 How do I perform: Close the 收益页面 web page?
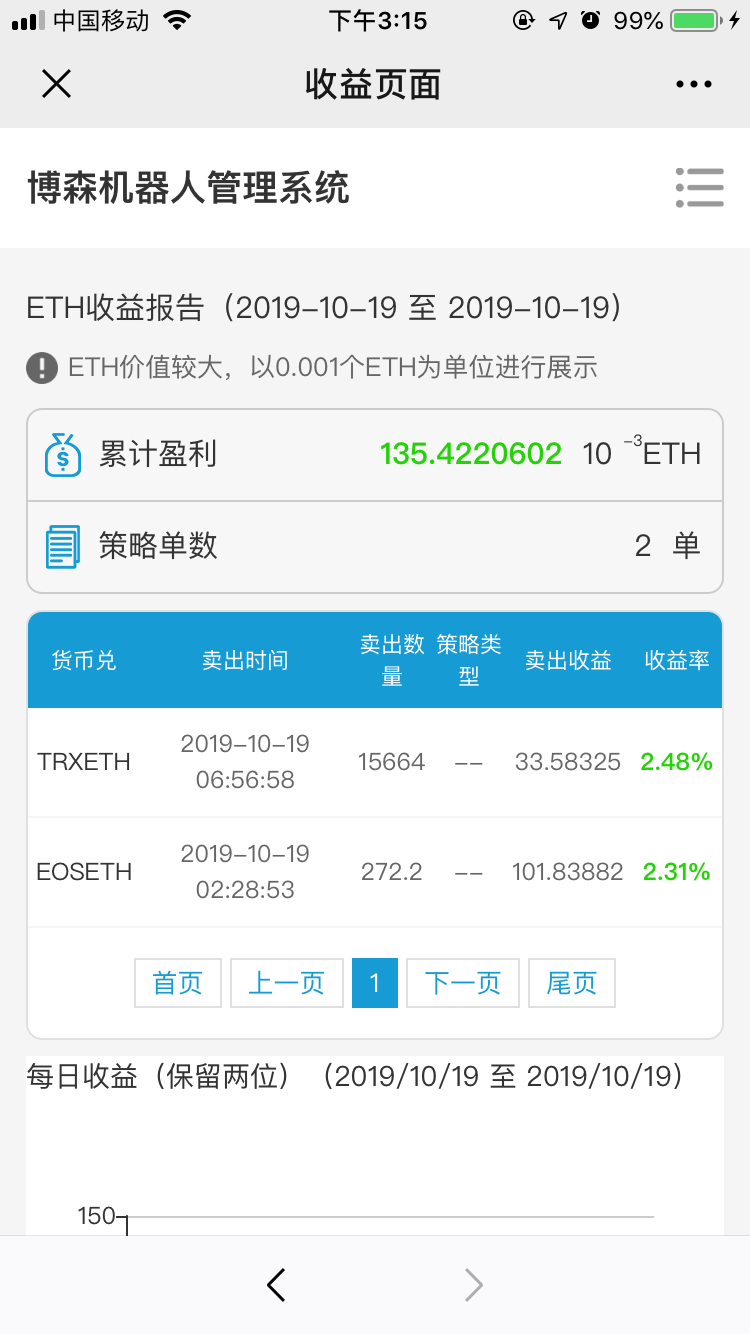(57, 84)
